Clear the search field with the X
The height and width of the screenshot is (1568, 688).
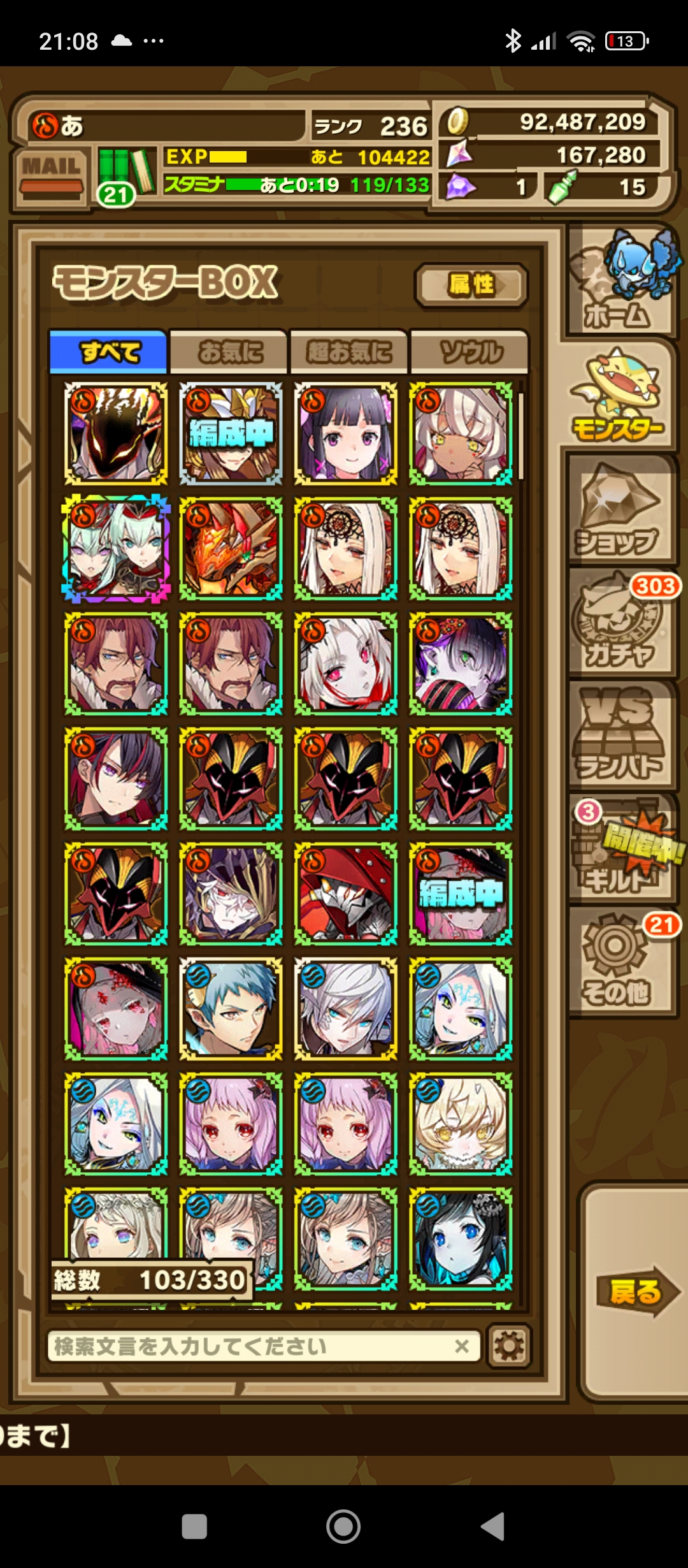pos(462,1346)
